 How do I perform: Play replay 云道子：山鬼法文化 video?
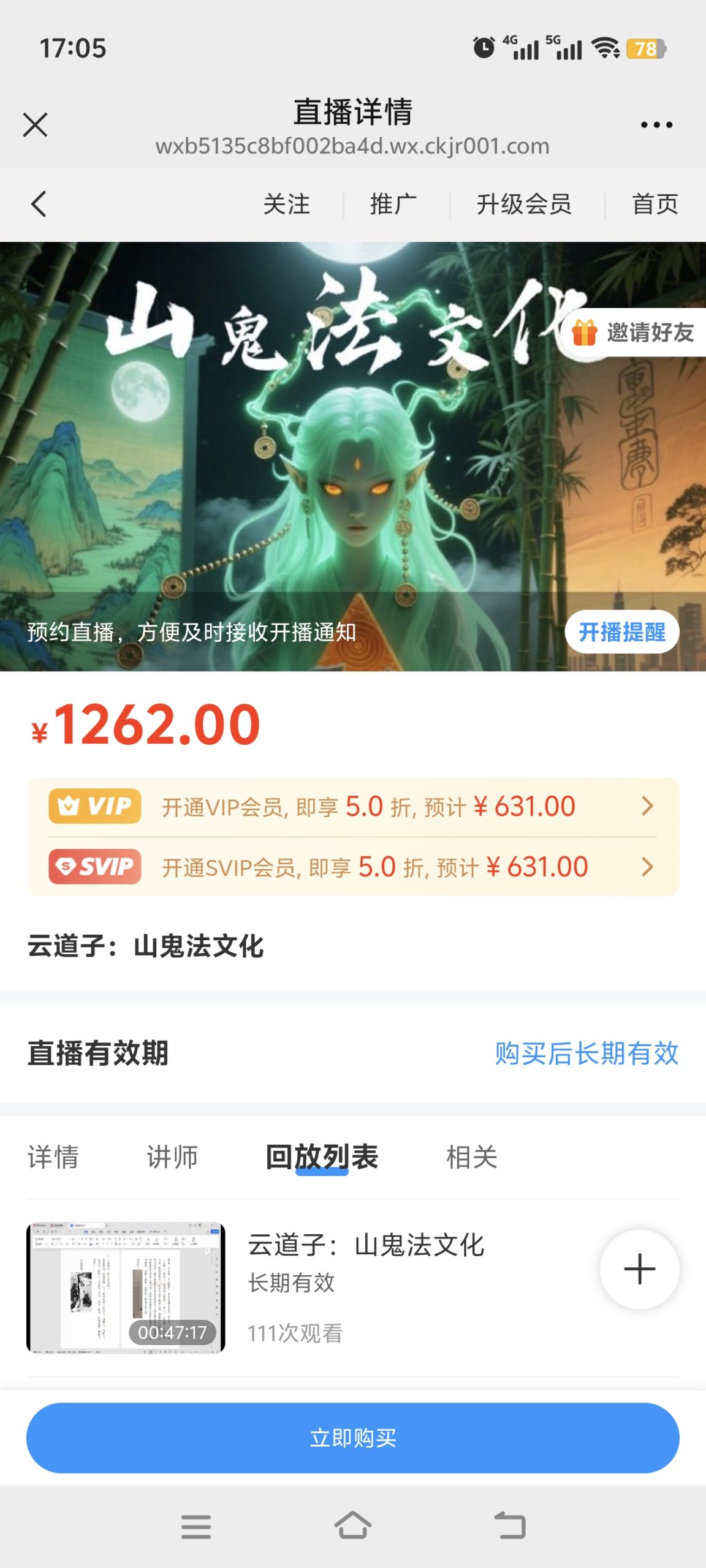click(126, 1287)
